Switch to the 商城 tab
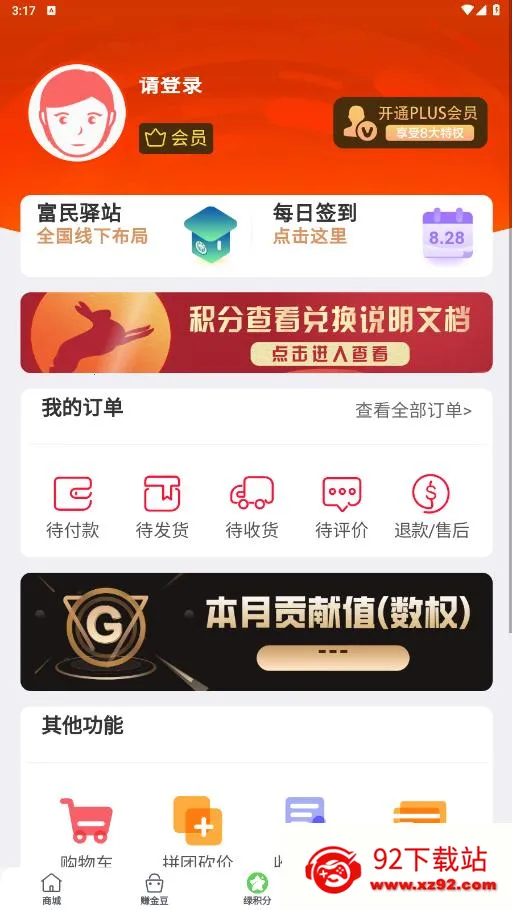512x910 pixels. point(51,890)
